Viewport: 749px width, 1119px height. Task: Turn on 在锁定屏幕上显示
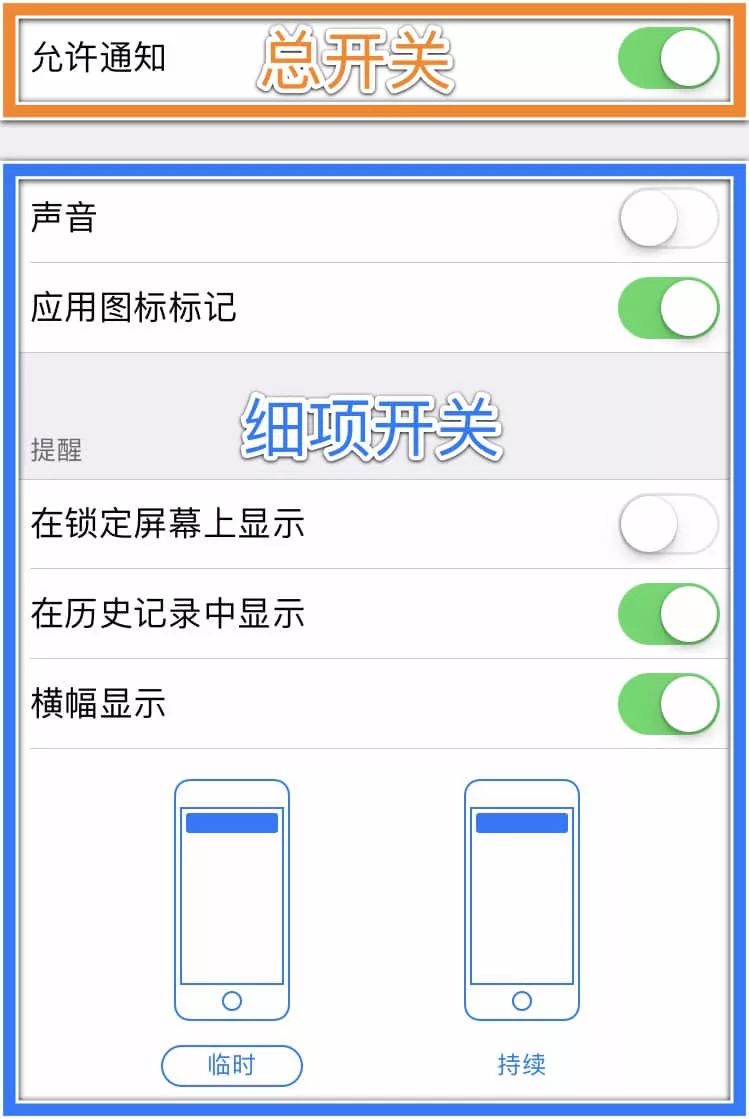tap(668, 524)
